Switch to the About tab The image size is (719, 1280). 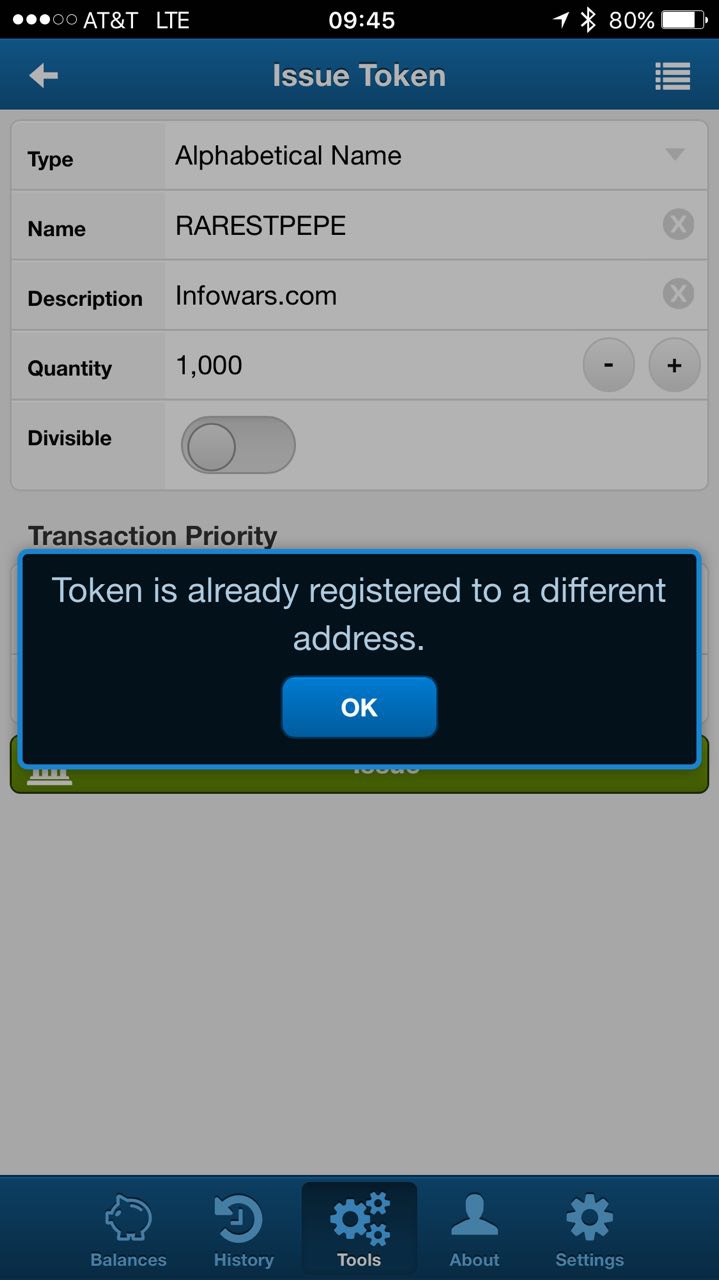coord(474,1230)
